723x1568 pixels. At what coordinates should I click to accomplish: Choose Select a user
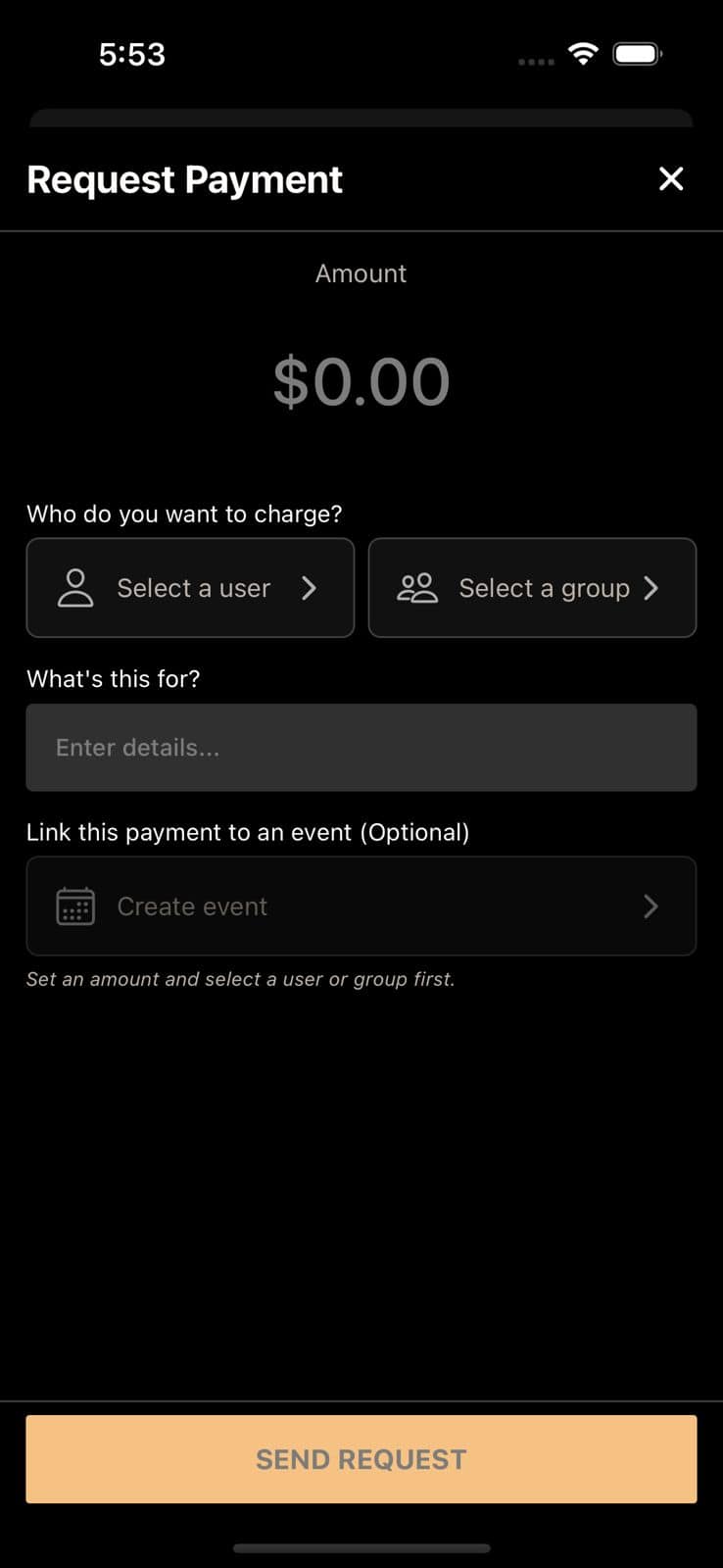pos(190,588)
